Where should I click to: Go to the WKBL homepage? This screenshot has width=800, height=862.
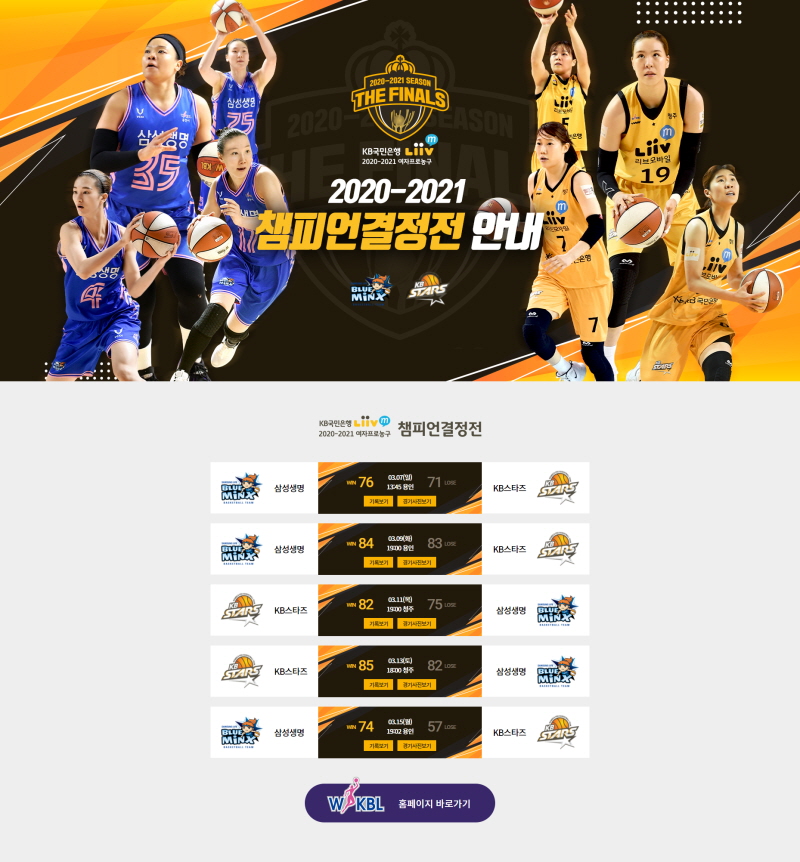tap(400, 803)
